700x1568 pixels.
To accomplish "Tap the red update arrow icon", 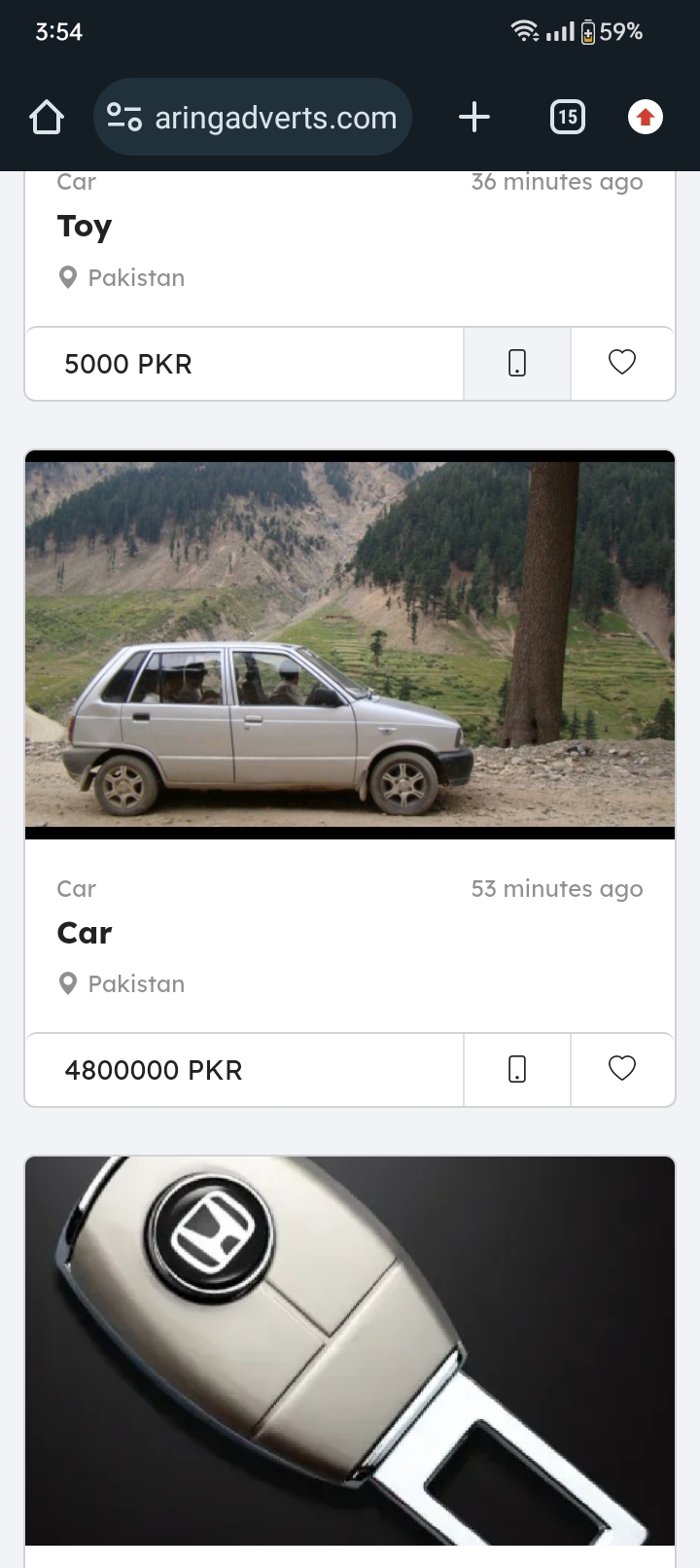I will pos(645,118).
